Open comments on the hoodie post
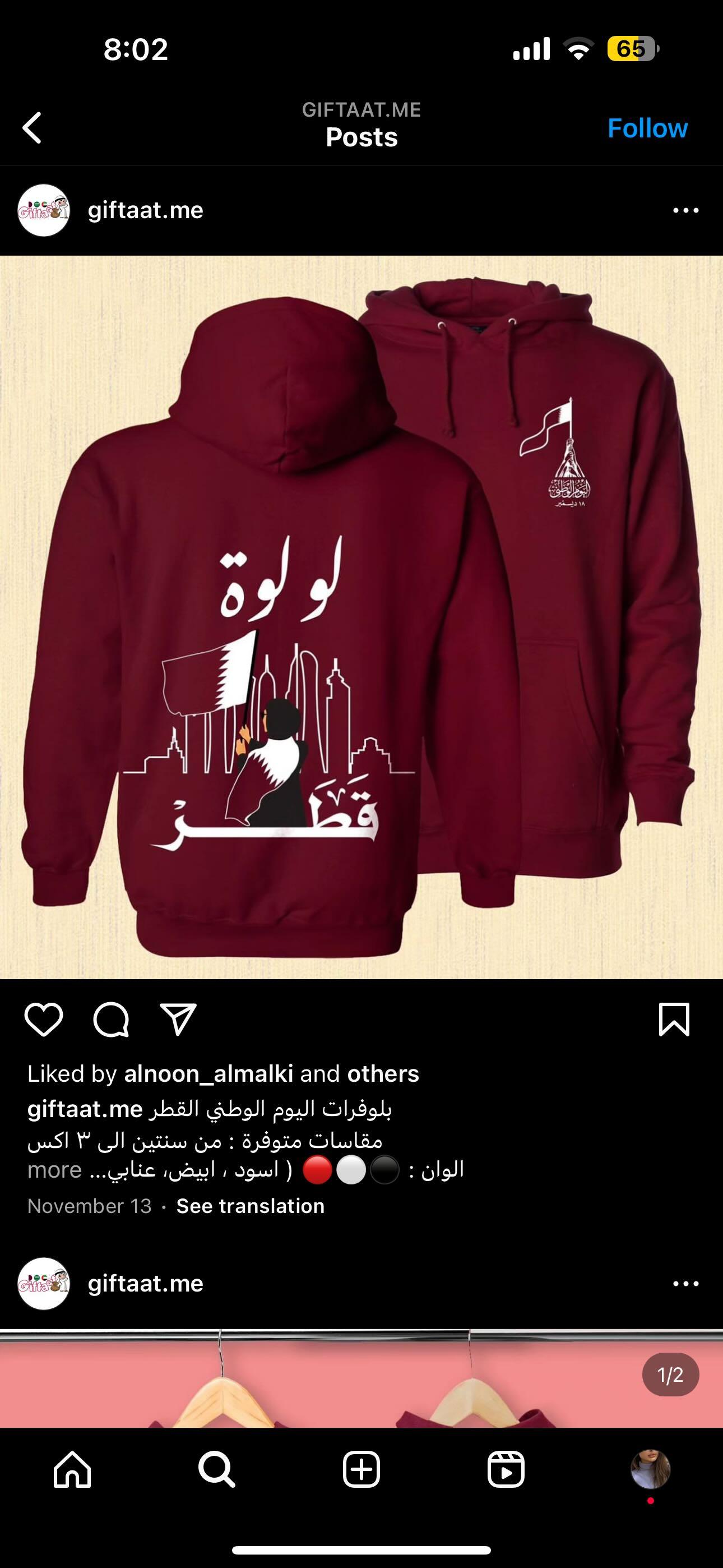The height and width of the screenshot is (1568, 723). [111, 1019]
